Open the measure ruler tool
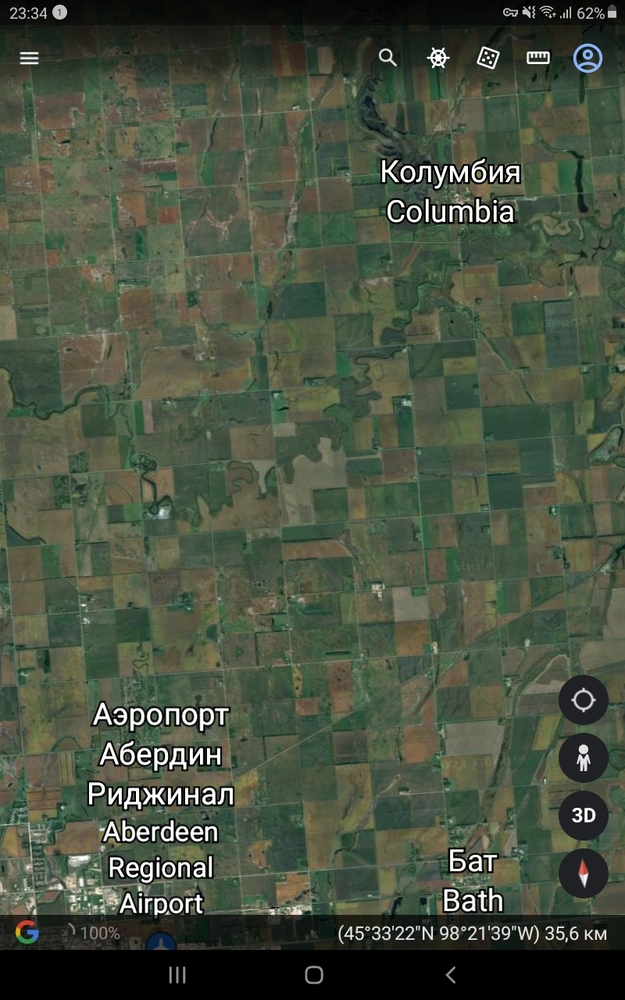Viewport: 625px width, 1000px height. click(x=538, y=58)
